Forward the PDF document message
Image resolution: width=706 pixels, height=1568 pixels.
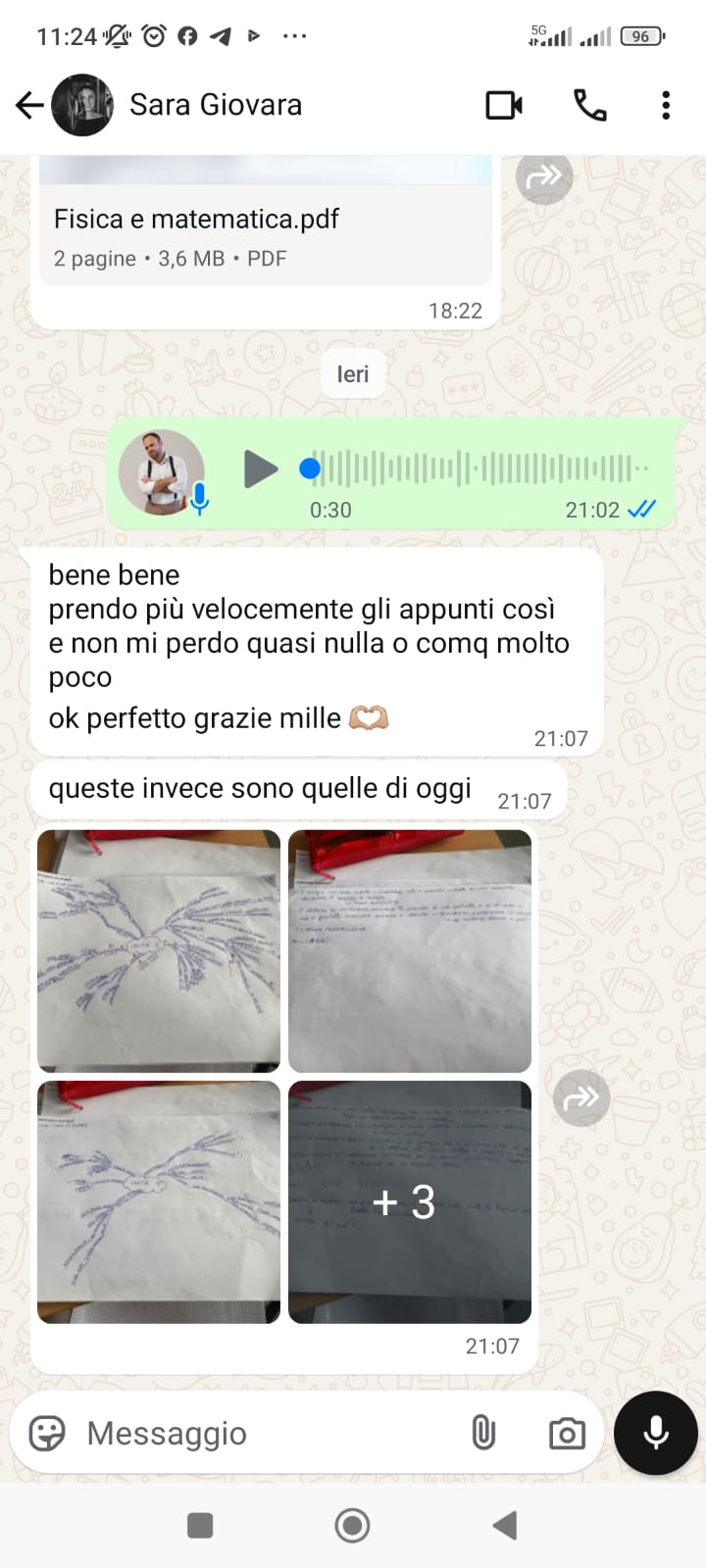click(x=544, y=177)
